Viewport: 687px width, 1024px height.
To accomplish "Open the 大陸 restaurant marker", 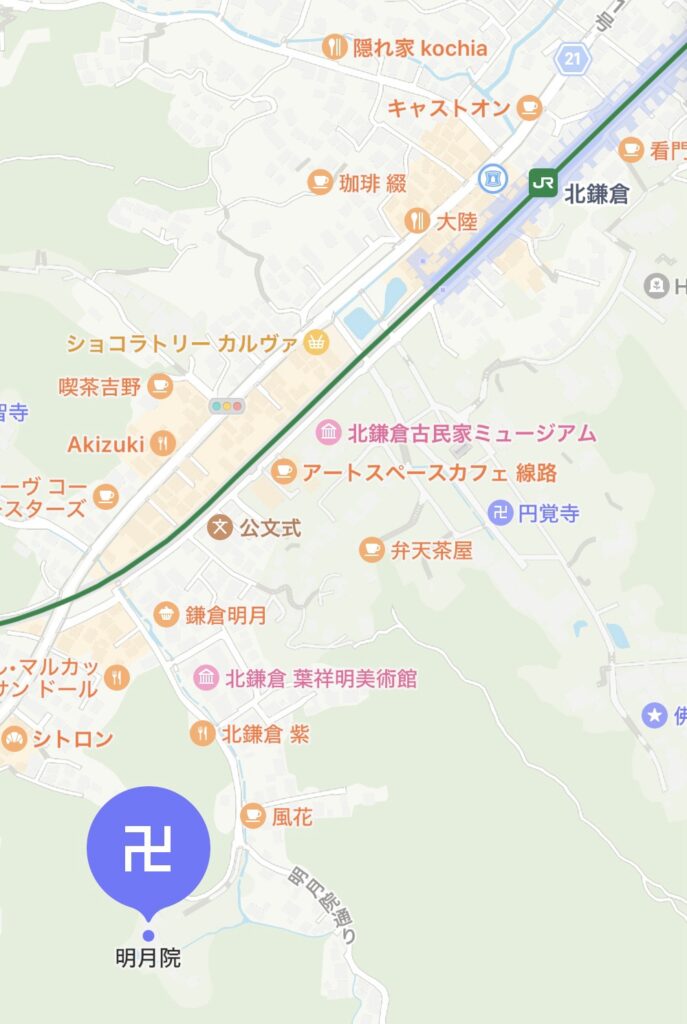I will point(417,221).
